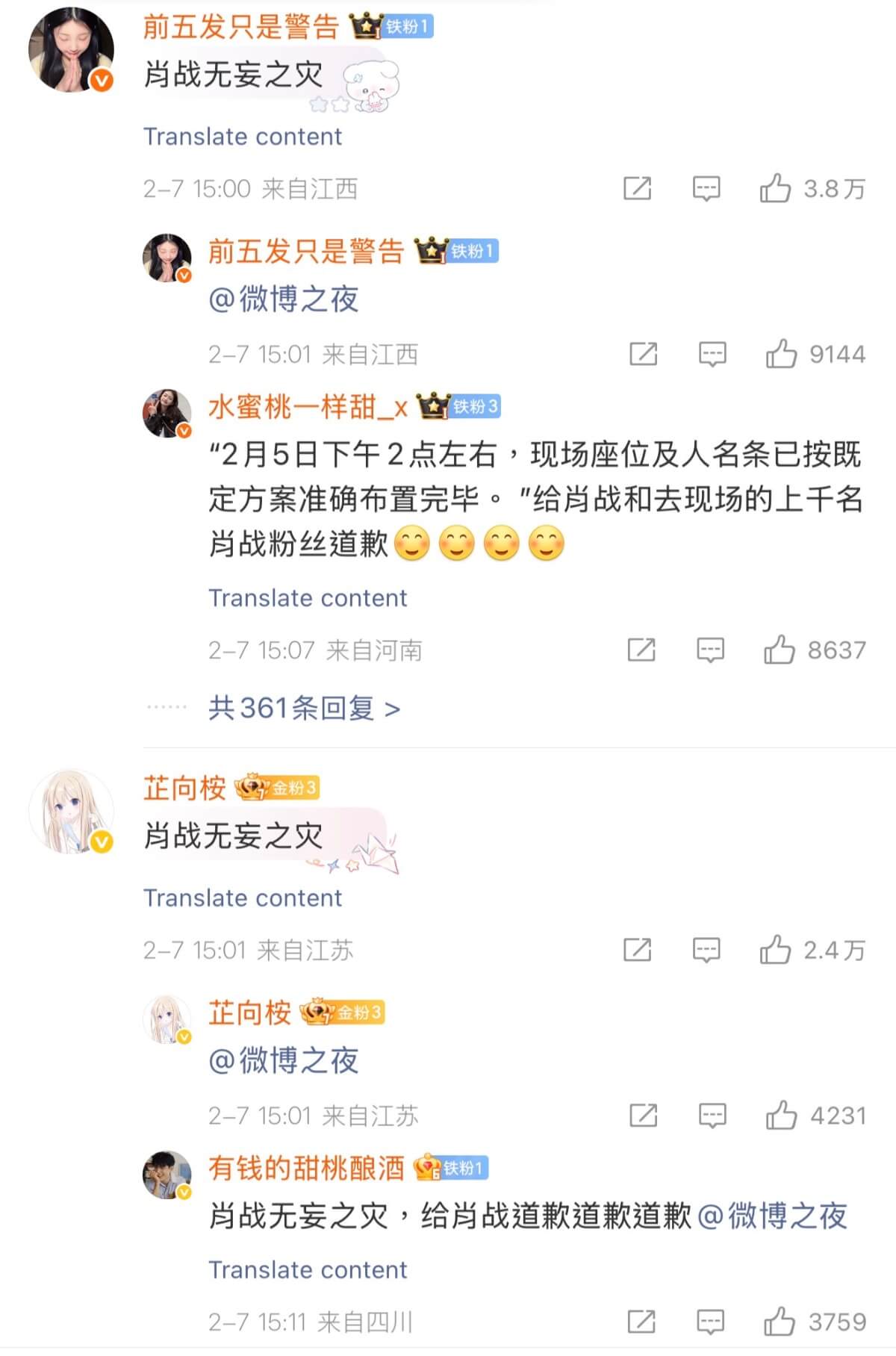The image size is (896, 1356).
Task: Reply to the 2-7 15:00 comment from 江西
Action: [706, 189]
